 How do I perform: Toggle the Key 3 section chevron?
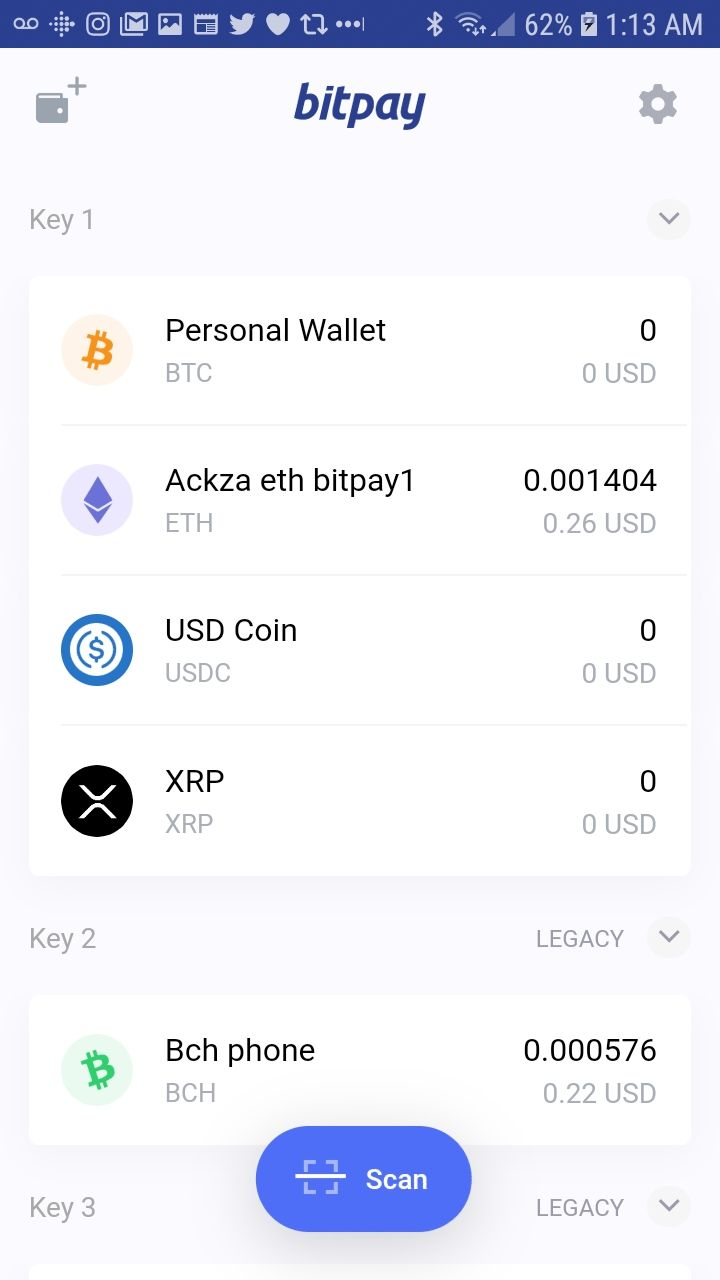669,1206
